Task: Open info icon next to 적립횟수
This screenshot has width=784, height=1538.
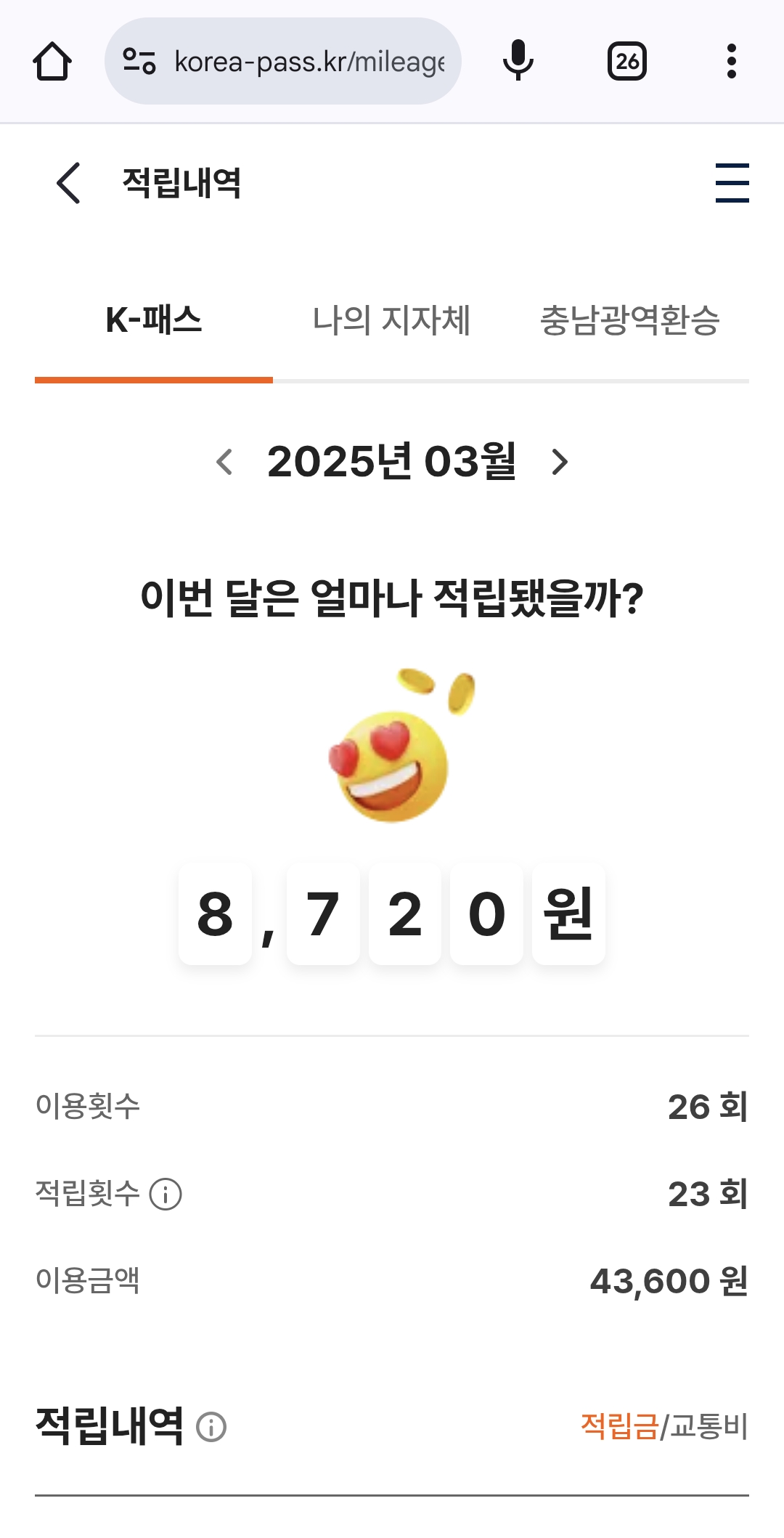Action: [x=166, y=1195]
